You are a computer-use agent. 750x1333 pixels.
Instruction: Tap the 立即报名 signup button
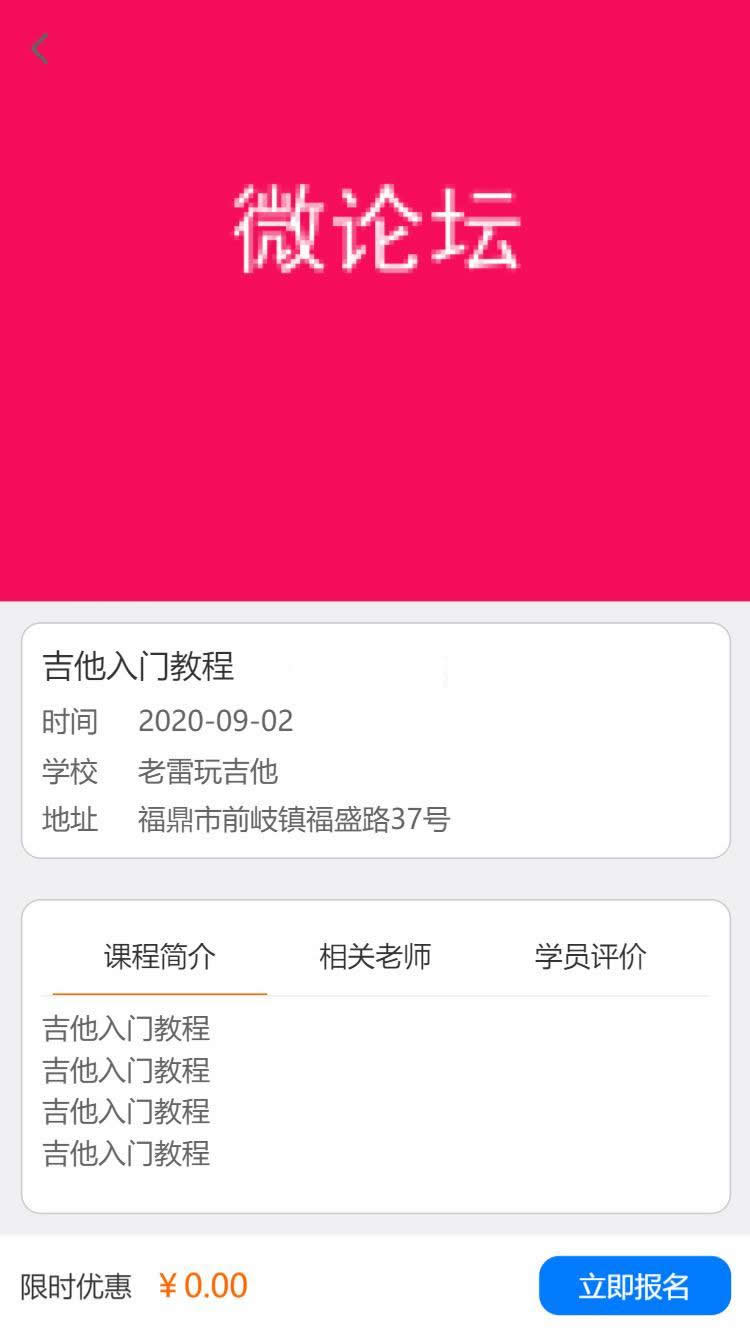coord(637,1285)
